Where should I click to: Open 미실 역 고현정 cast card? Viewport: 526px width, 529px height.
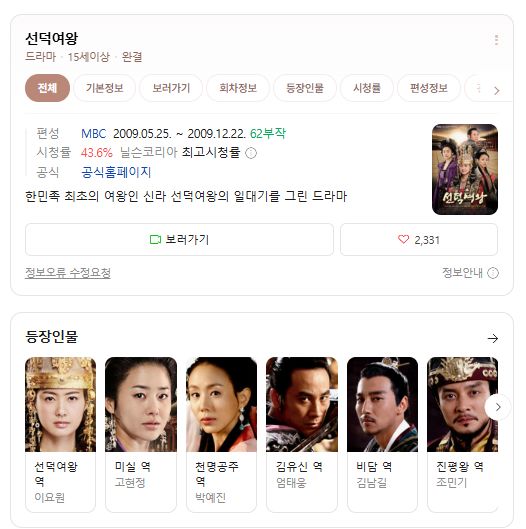tap(141, 435)
